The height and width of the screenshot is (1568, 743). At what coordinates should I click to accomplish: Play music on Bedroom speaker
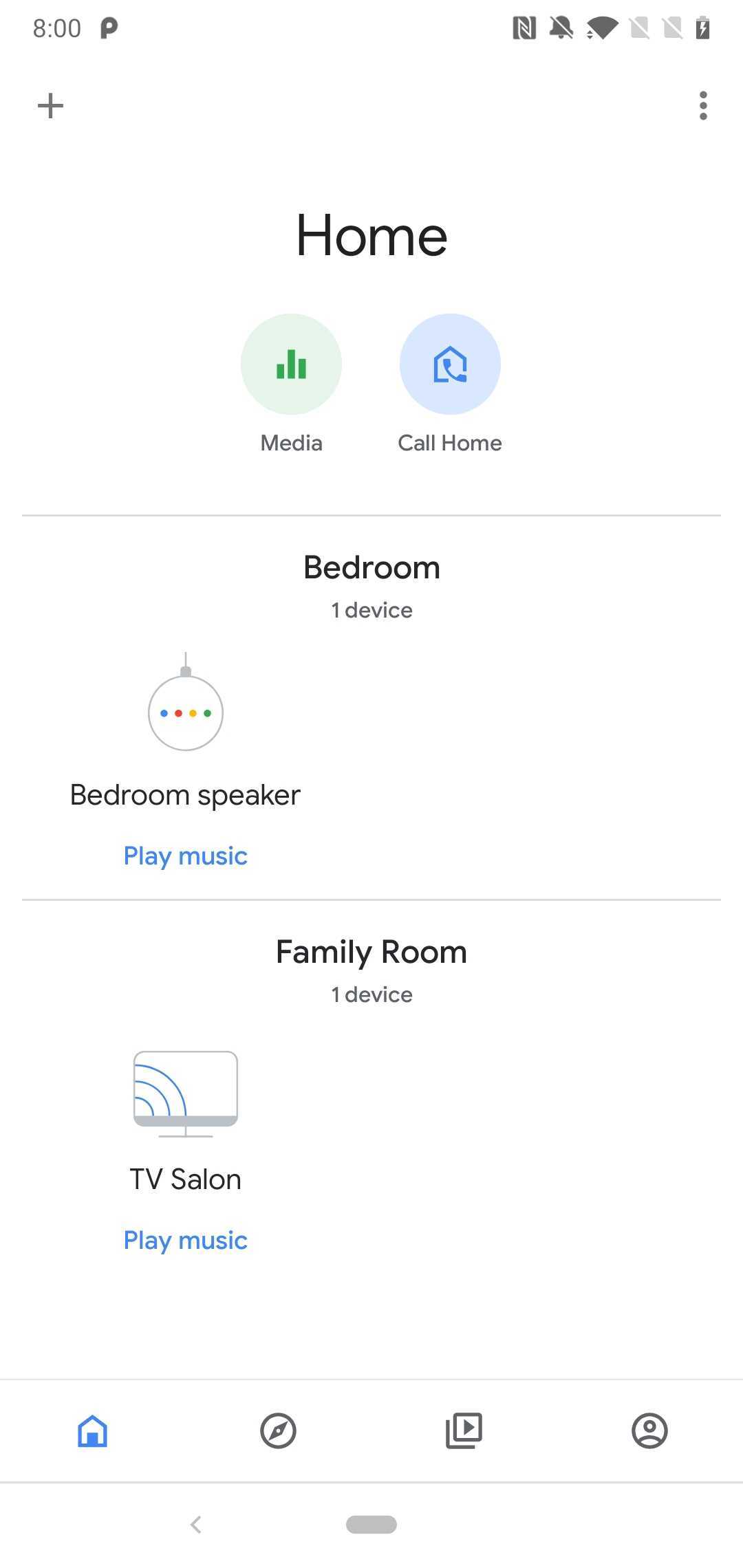coord(186,856)
